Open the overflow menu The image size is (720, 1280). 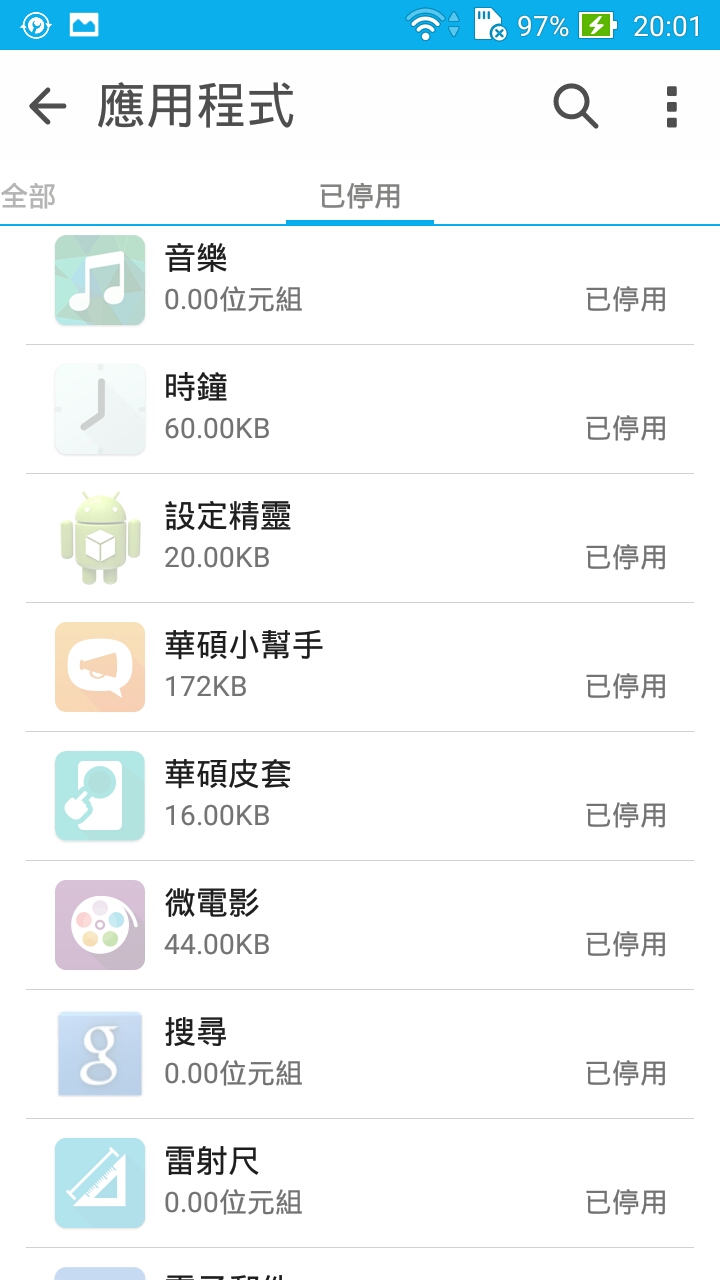[672, 106]
